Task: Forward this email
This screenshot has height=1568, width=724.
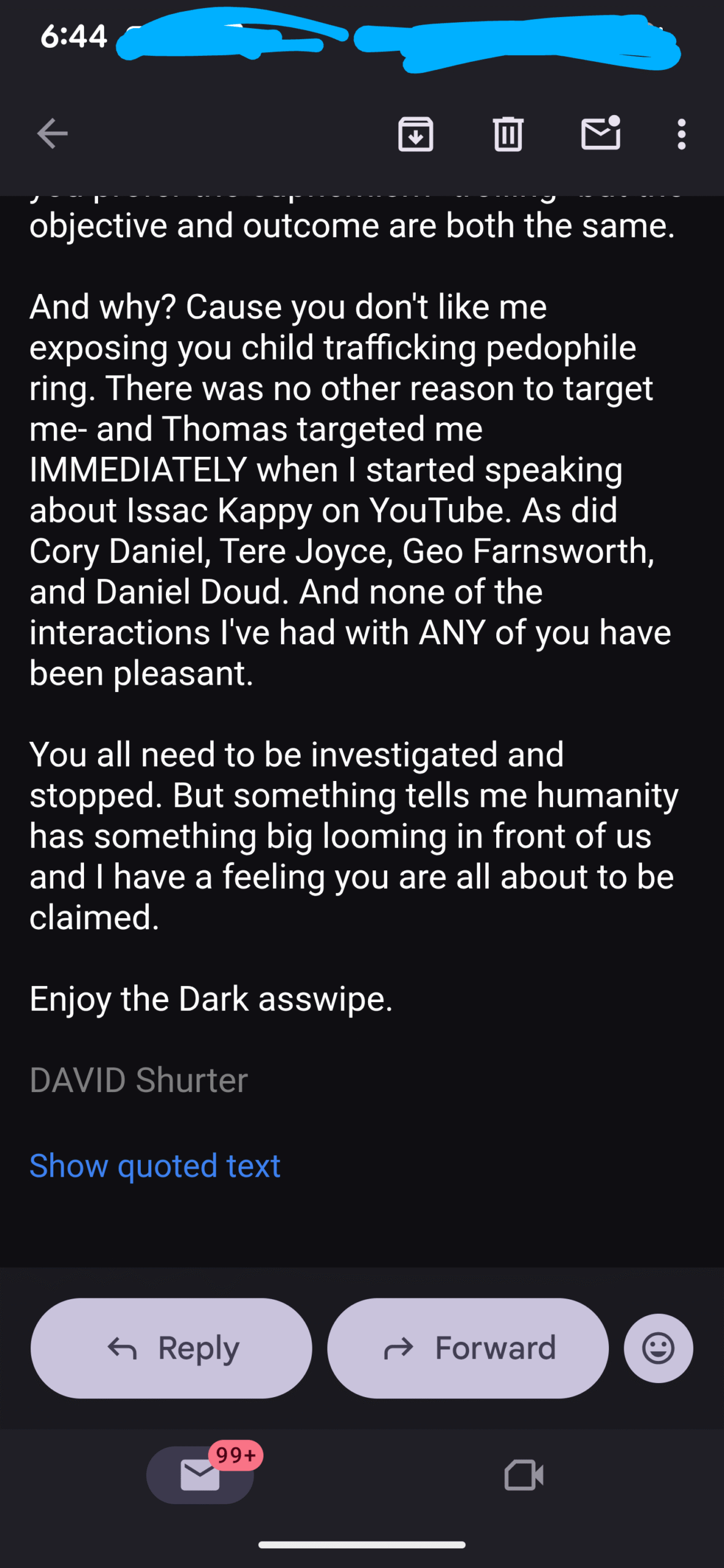Action: click(468, 1348)
